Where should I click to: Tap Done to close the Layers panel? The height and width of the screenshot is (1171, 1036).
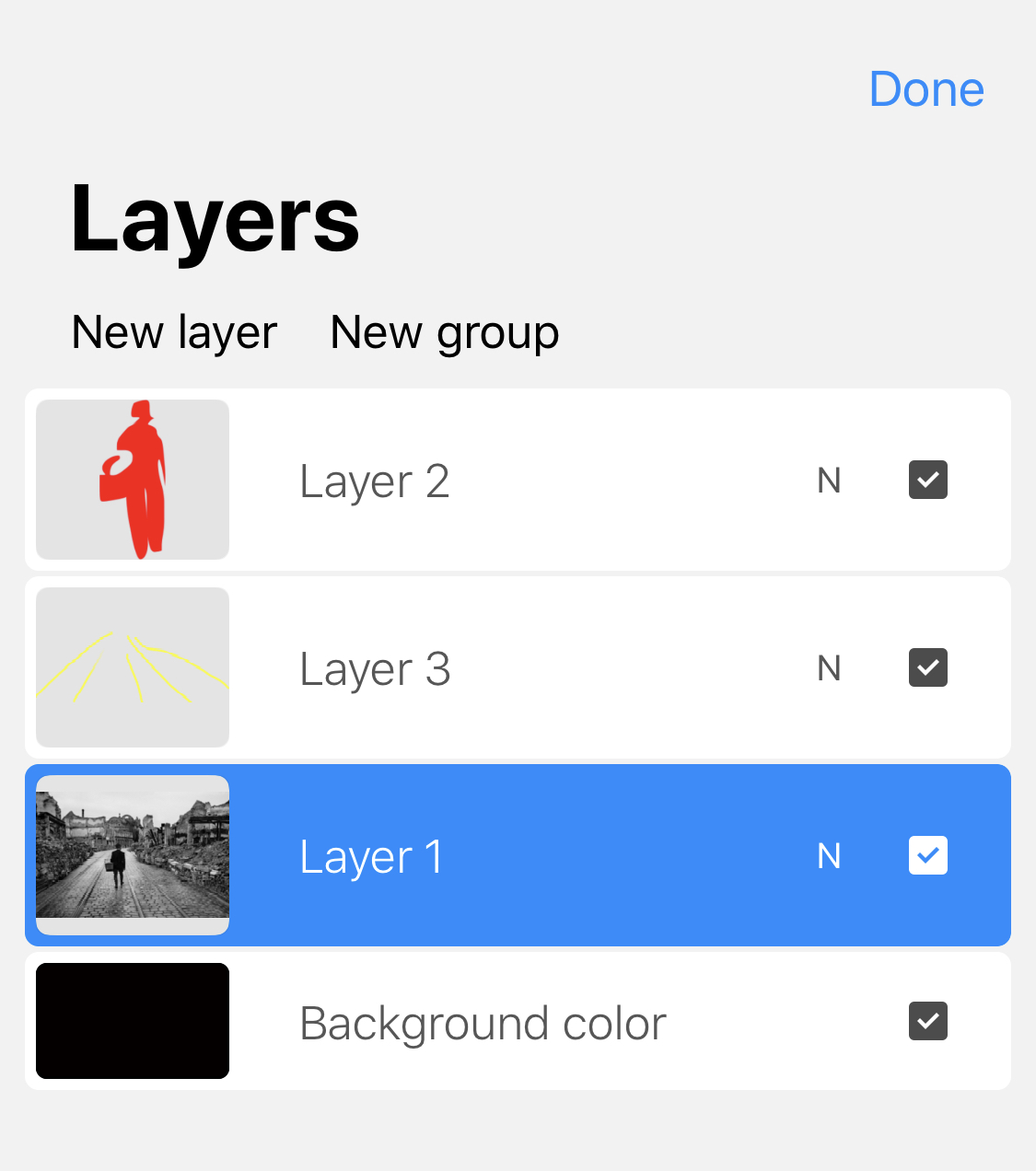coord(926,89)
